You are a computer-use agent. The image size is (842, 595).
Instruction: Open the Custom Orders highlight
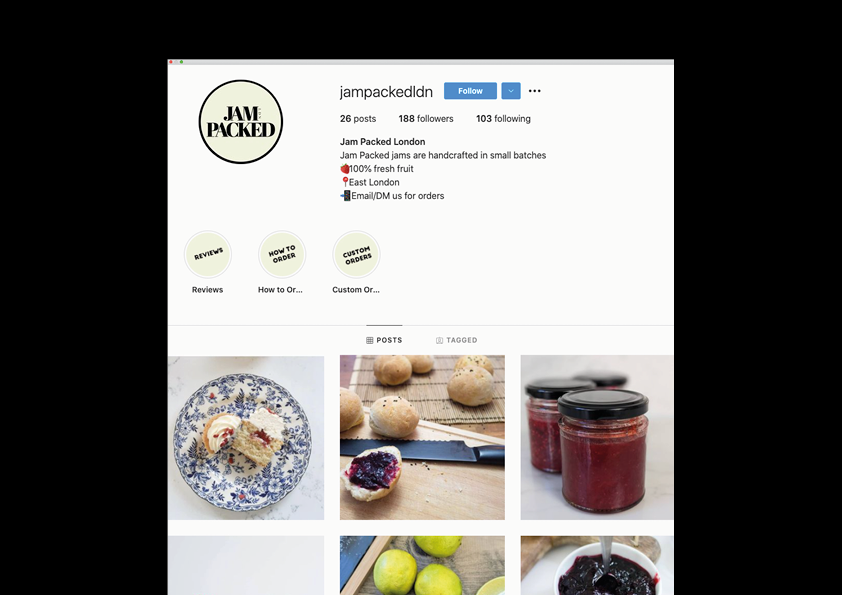click(356, 255)
